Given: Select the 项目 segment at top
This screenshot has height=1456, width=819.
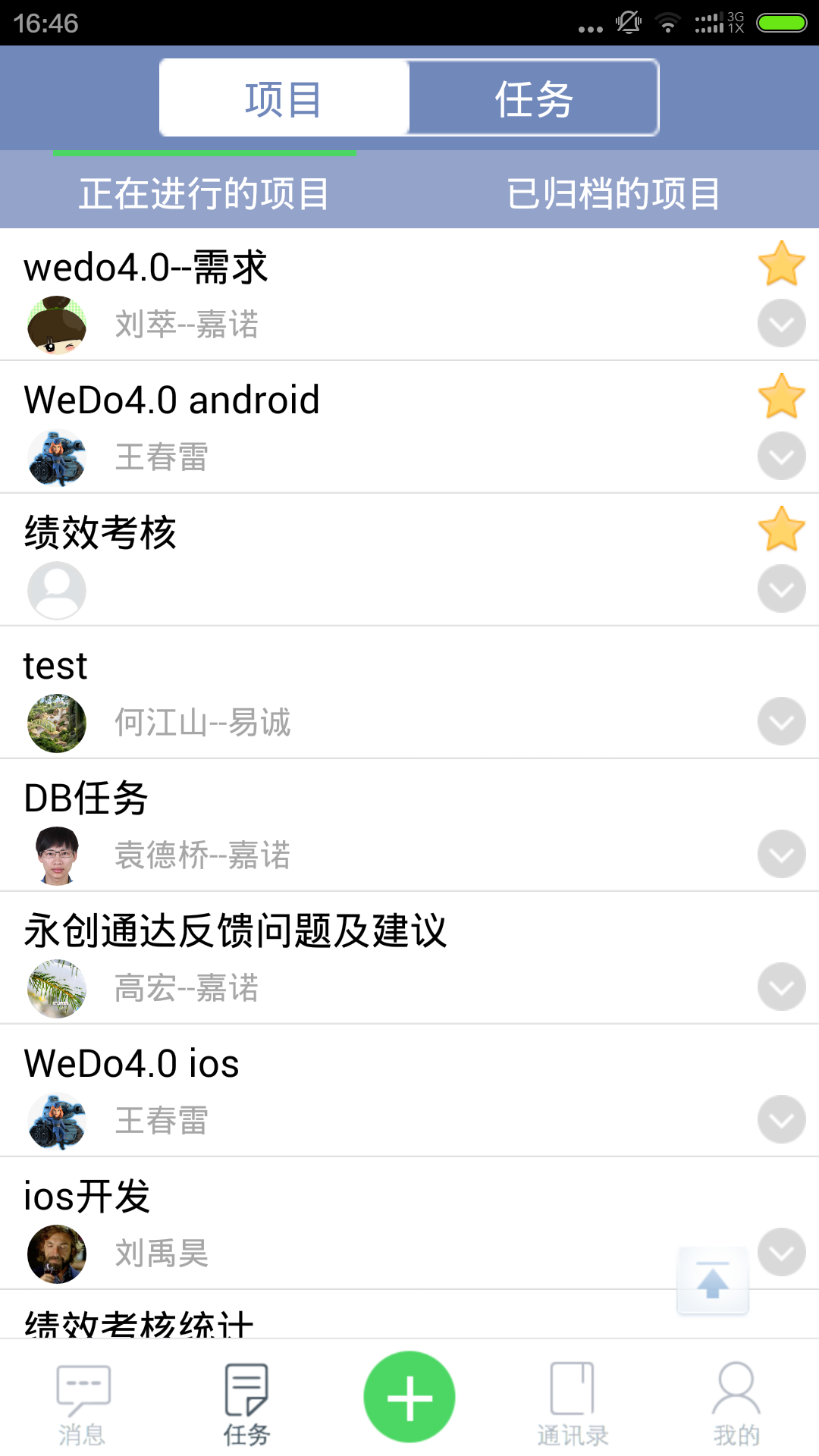Looking at the screenshot, I should [284, 99].
